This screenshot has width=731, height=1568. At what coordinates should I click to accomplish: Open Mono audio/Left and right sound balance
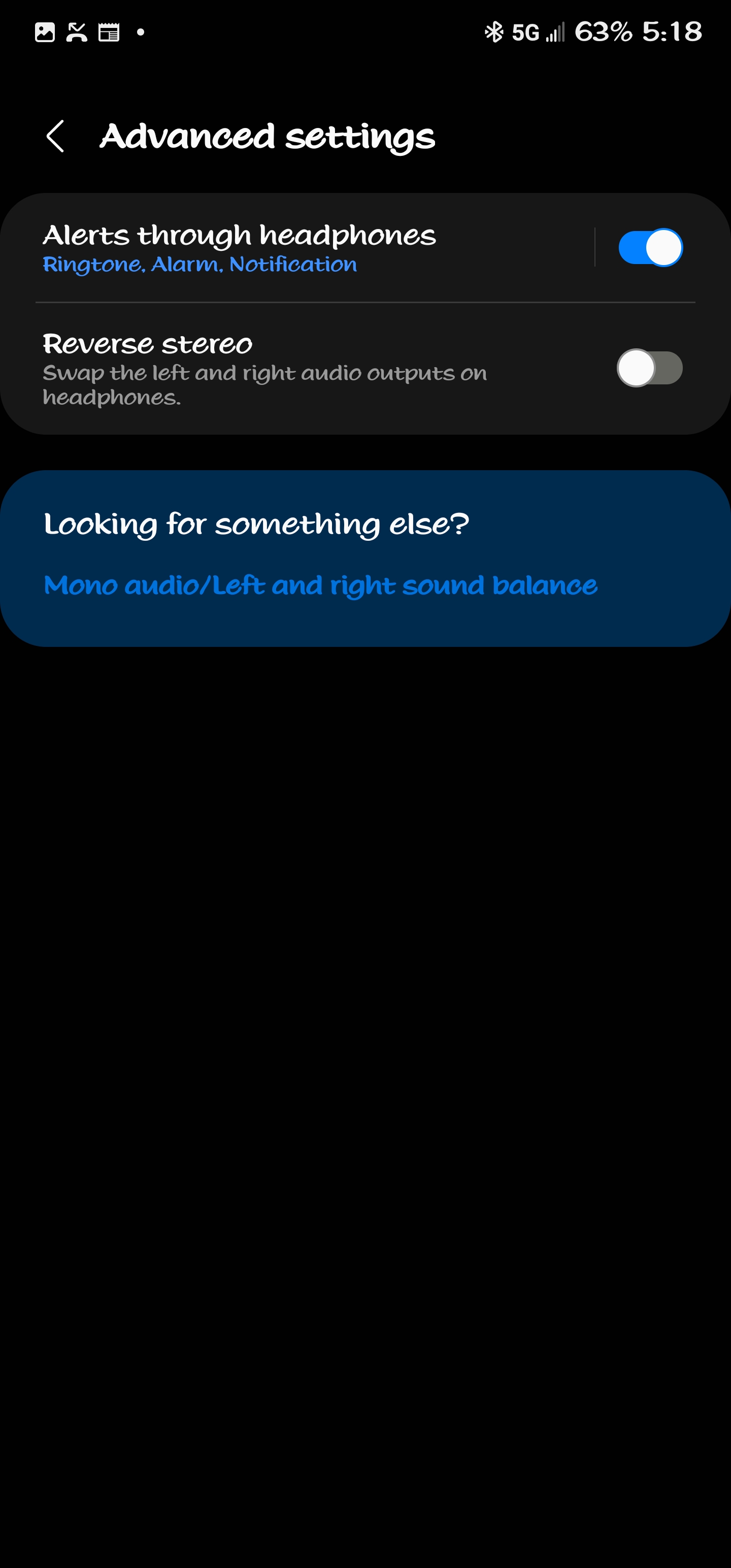320,585
